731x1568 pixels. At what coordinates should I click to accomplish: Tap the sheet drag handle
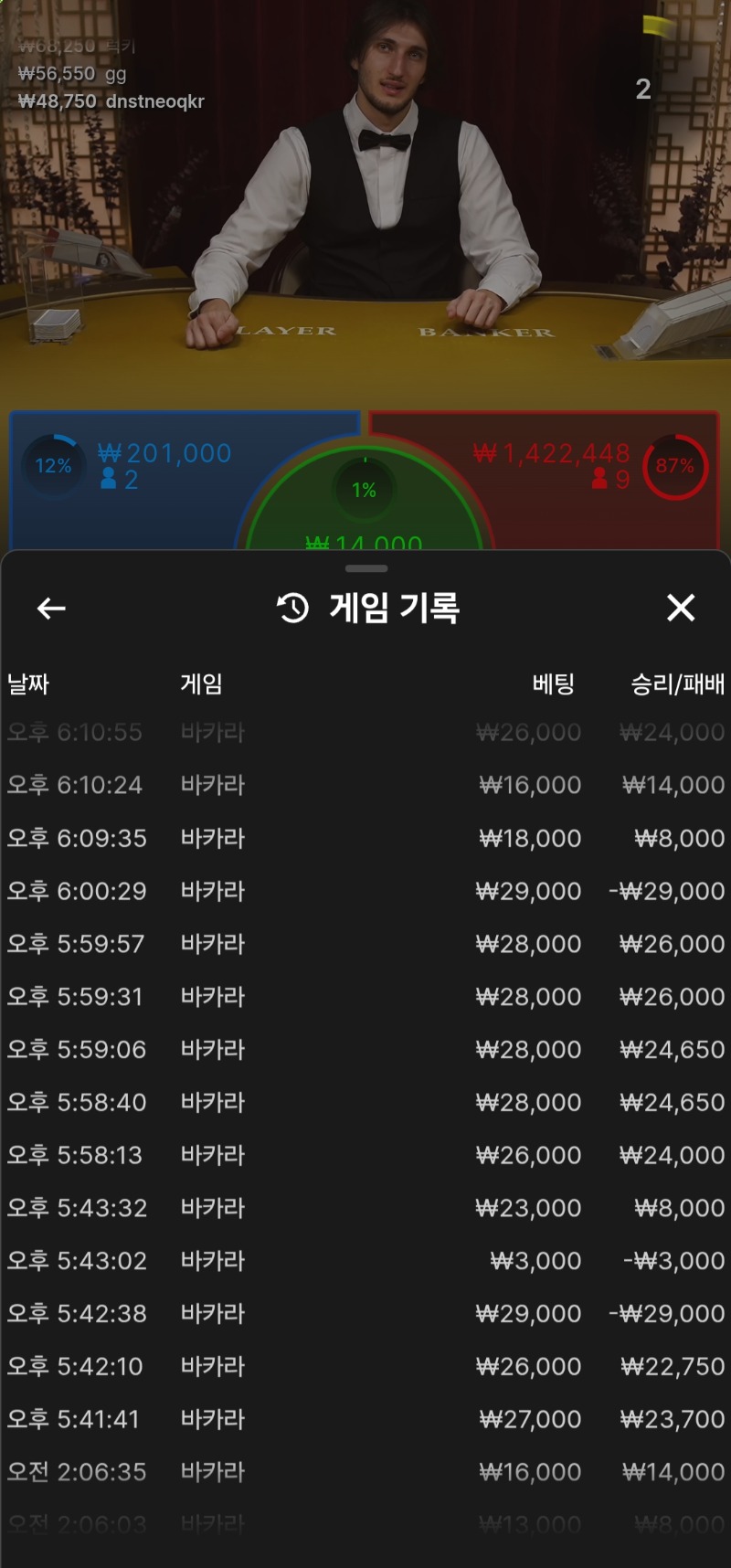(366, 568)
